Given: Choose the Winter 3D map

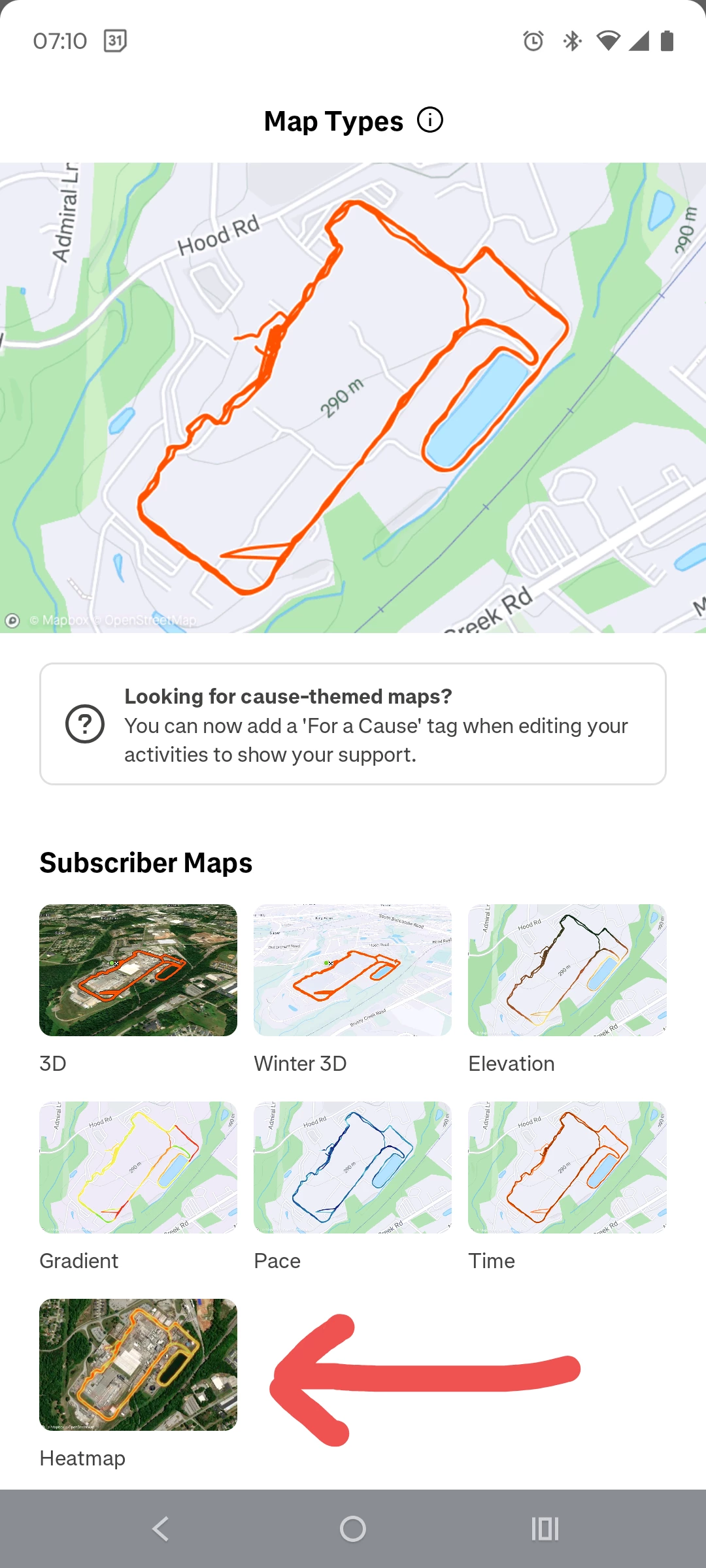Looking at the screenshot, I should (352, 970).
